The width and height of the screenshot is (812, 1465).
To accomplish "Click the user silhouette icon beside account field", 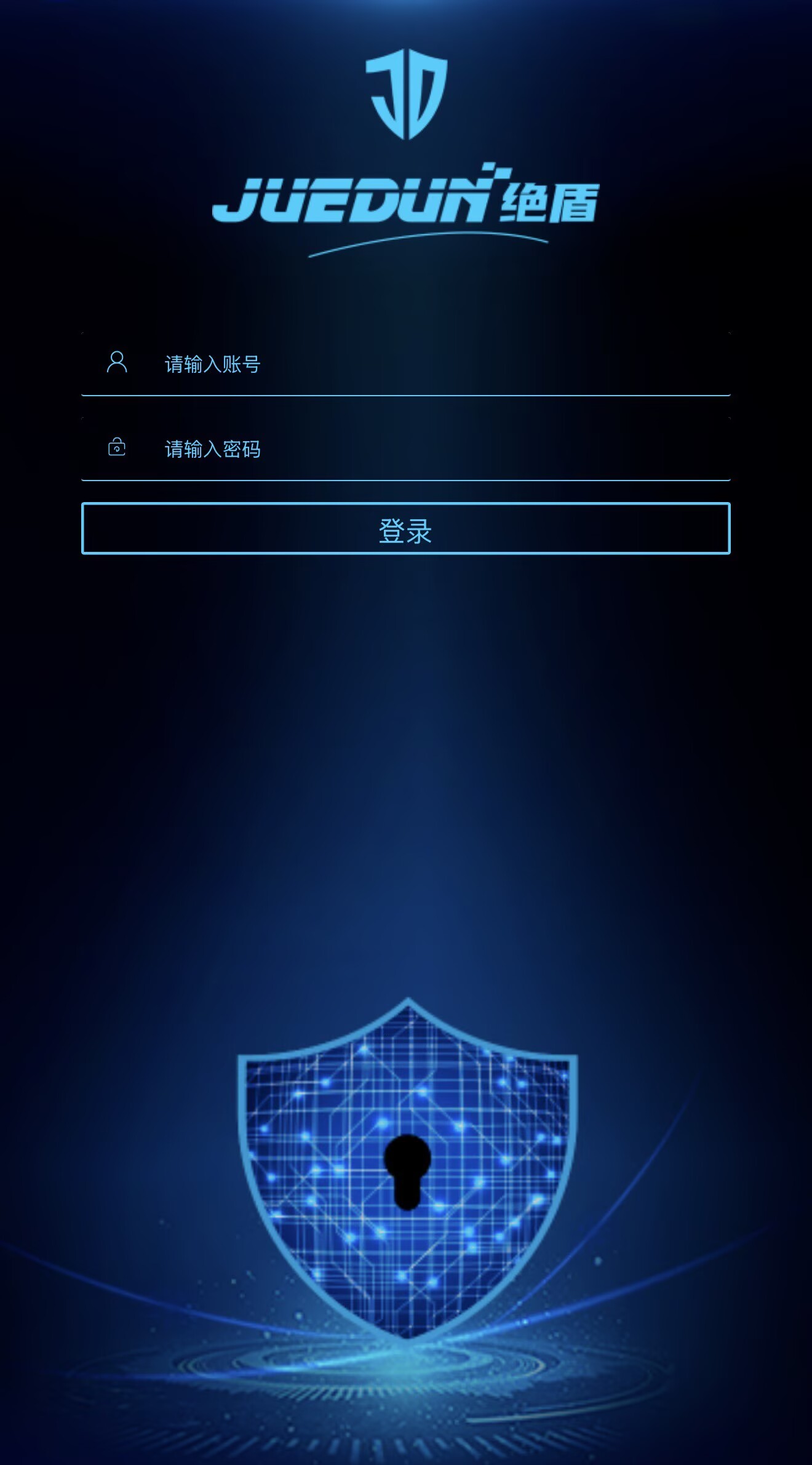I will pyautogui.click(x=117, y=363).
